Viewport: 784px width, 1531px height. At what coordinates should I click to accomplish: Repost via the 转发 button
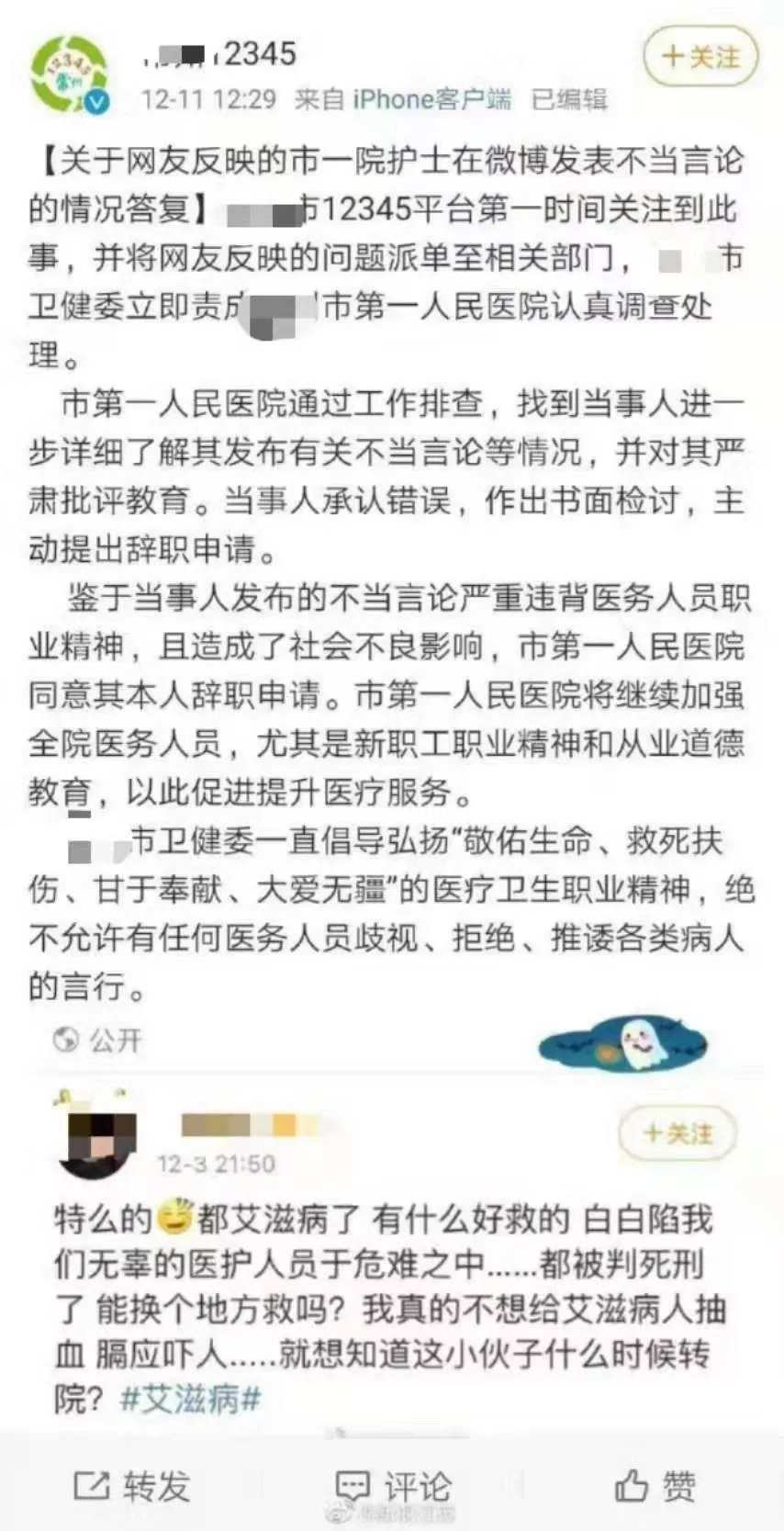coord(131,1485)
